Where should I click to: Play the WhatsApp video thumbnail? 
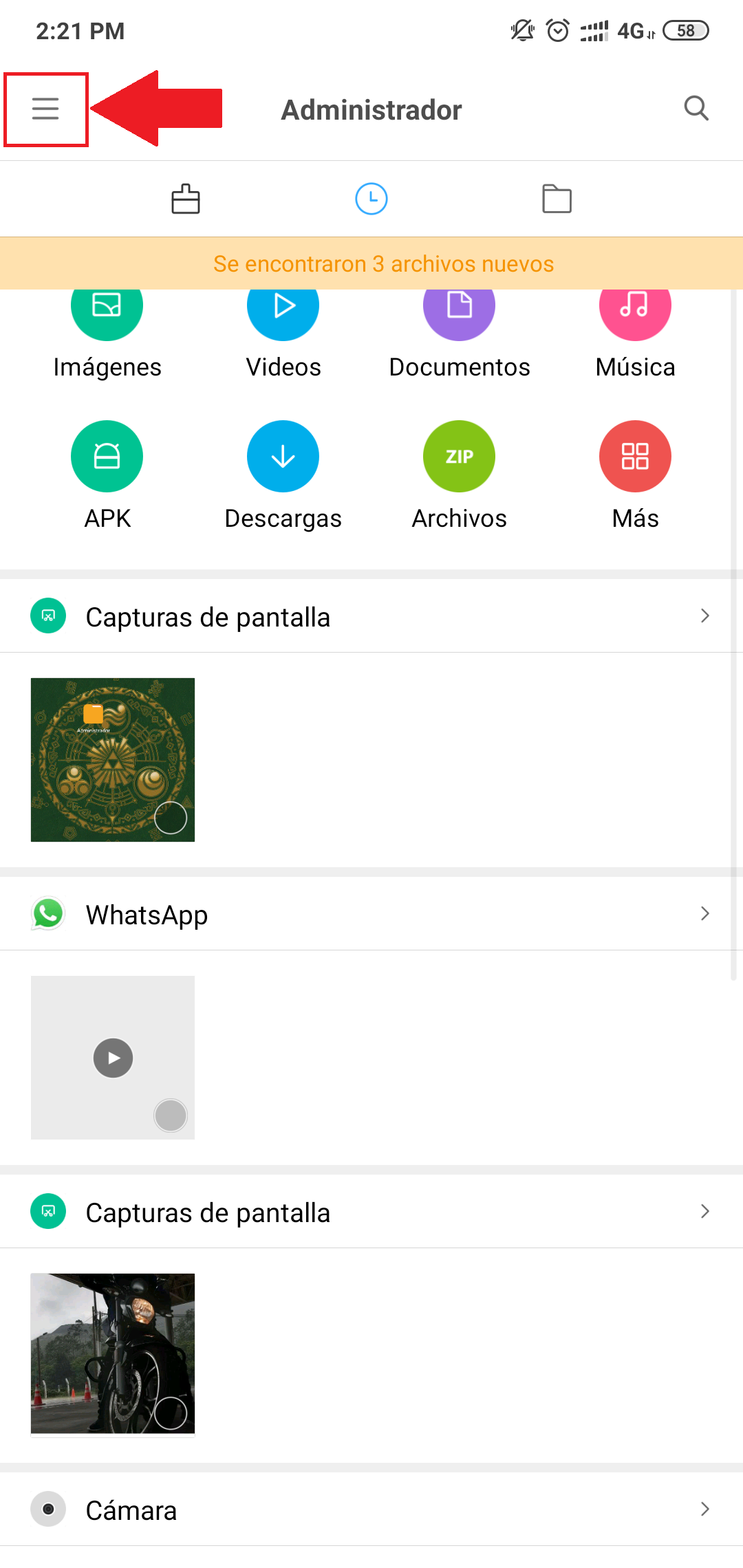tap(113, 1058)
